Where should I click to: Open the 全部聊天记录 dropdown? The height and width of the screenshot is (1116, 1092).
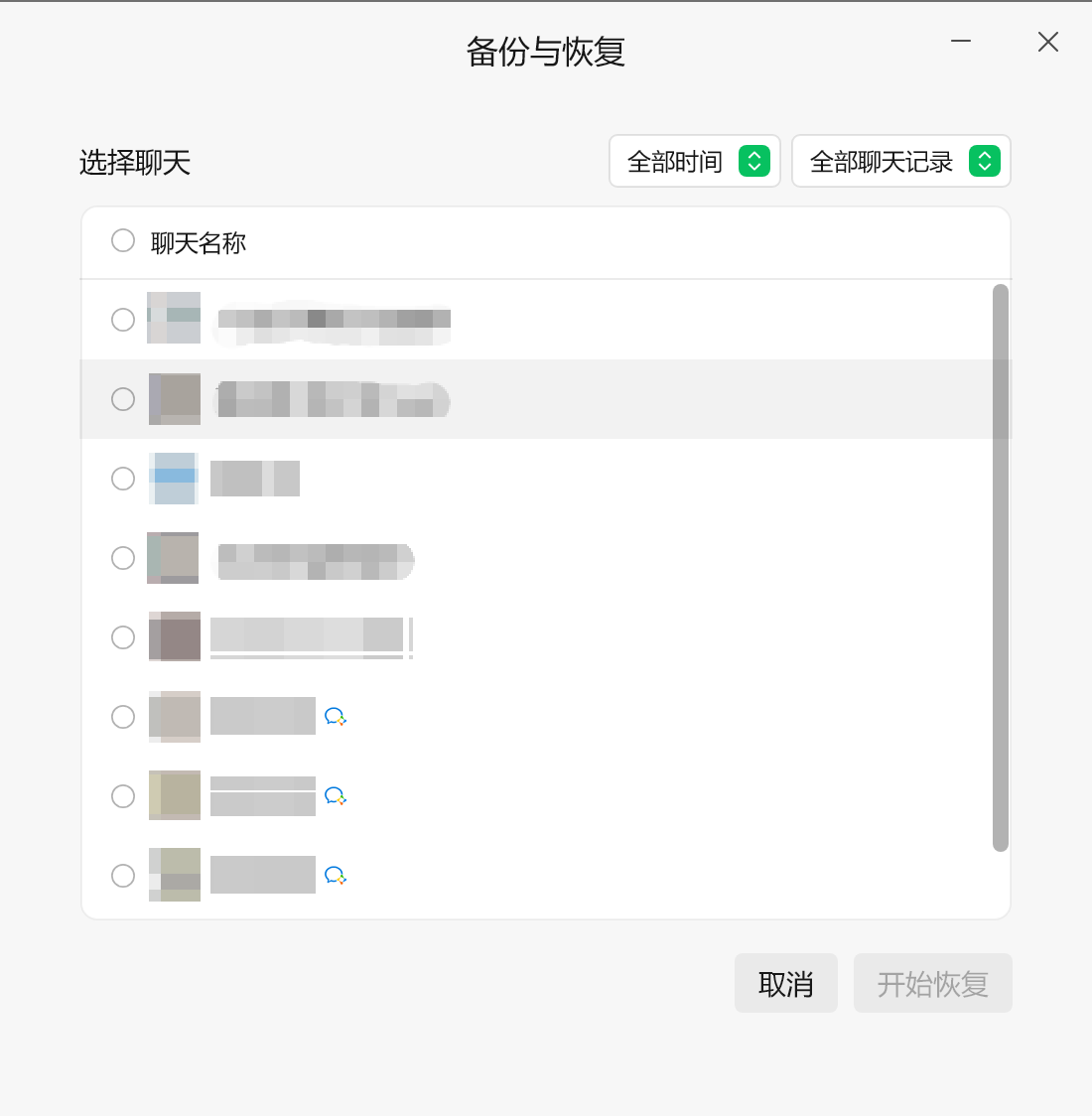point(900,162)
